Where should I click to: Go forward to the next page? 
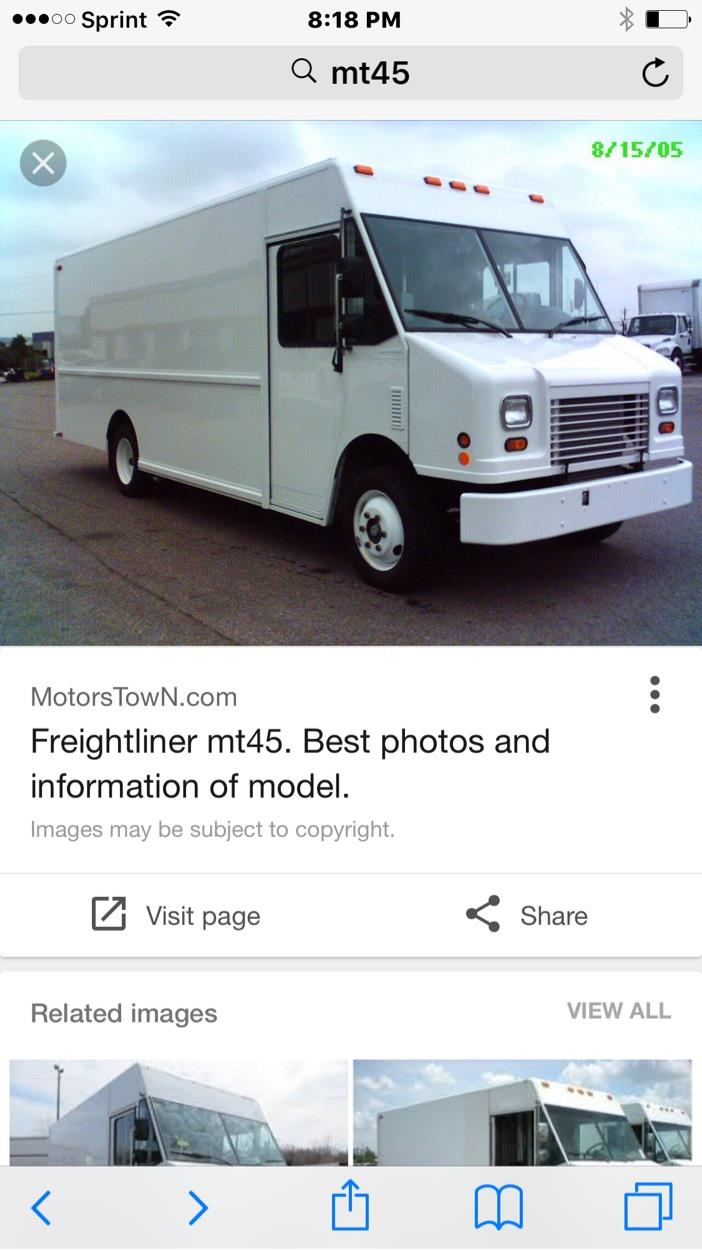click(x=198, y=1209)
